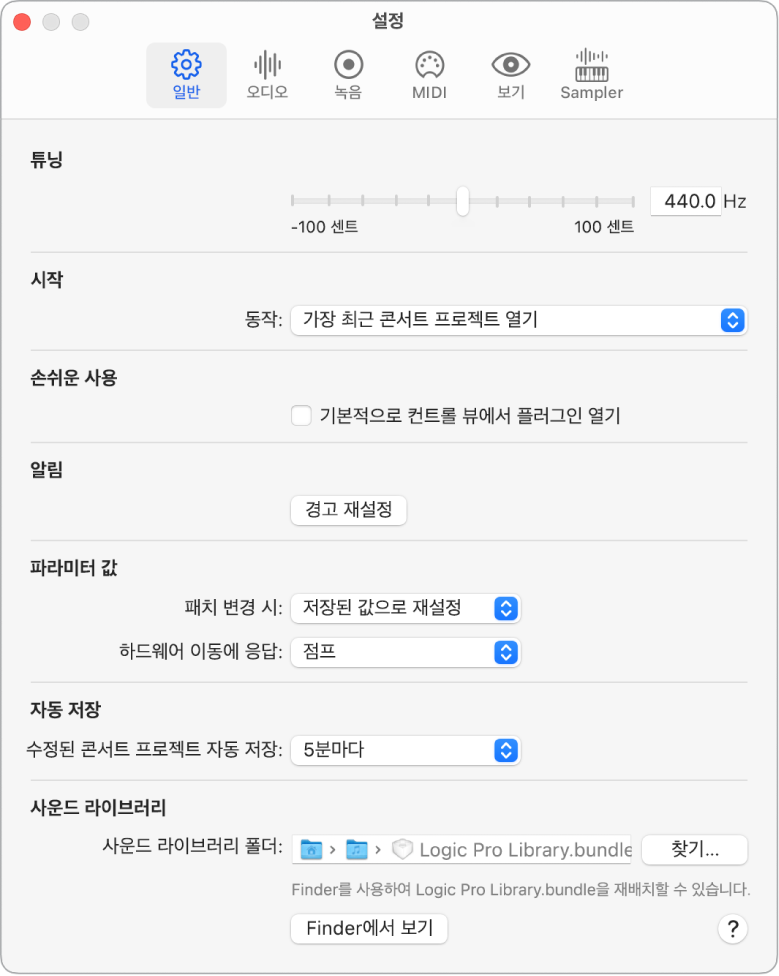Open the MIDI settings tab
The width and height of the screenshot is (779, 976).
point(429,76)
